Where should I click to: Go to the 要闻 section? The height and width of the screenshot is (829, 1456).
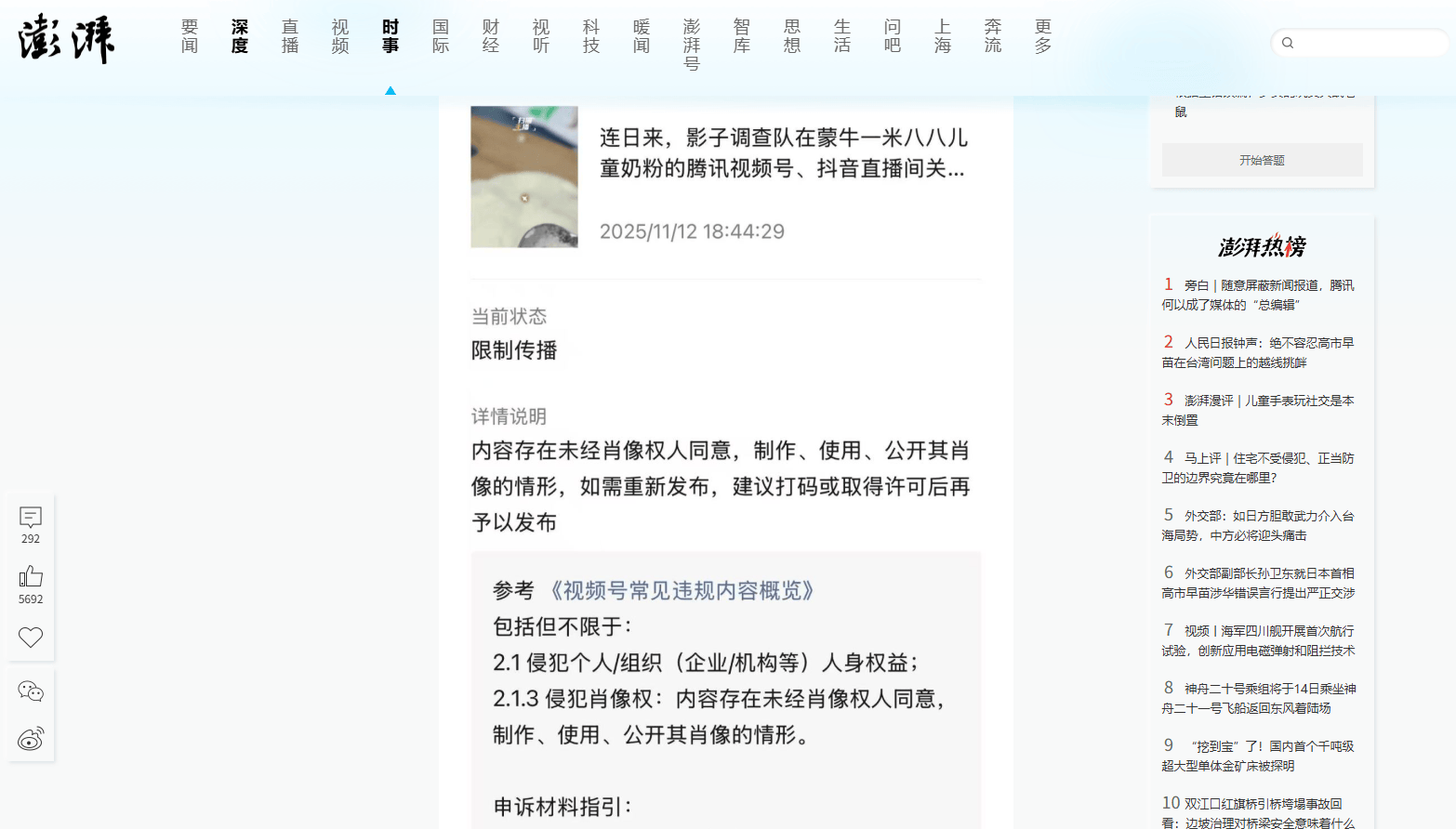point(190,36)
